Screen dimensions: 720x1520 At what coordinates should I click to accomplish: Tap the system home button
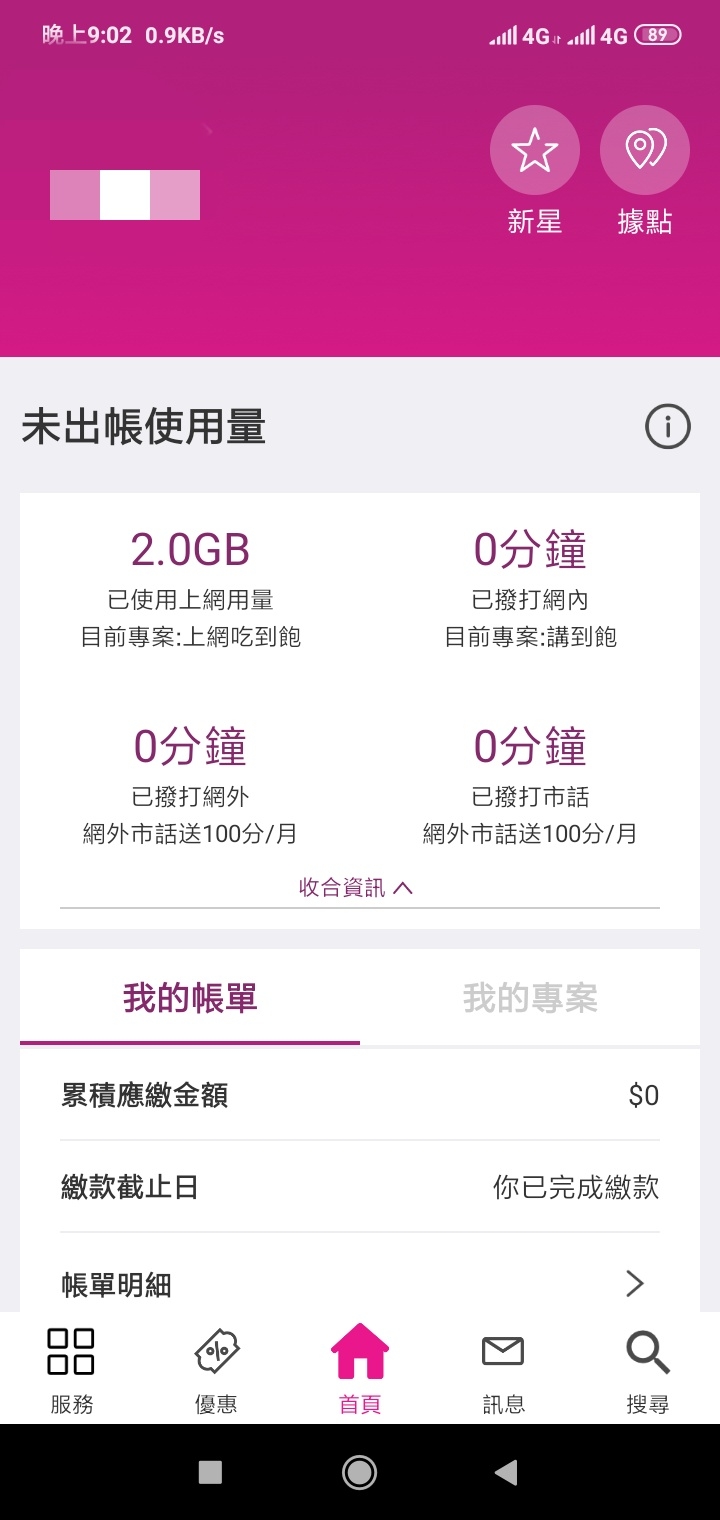(359, 1471)
